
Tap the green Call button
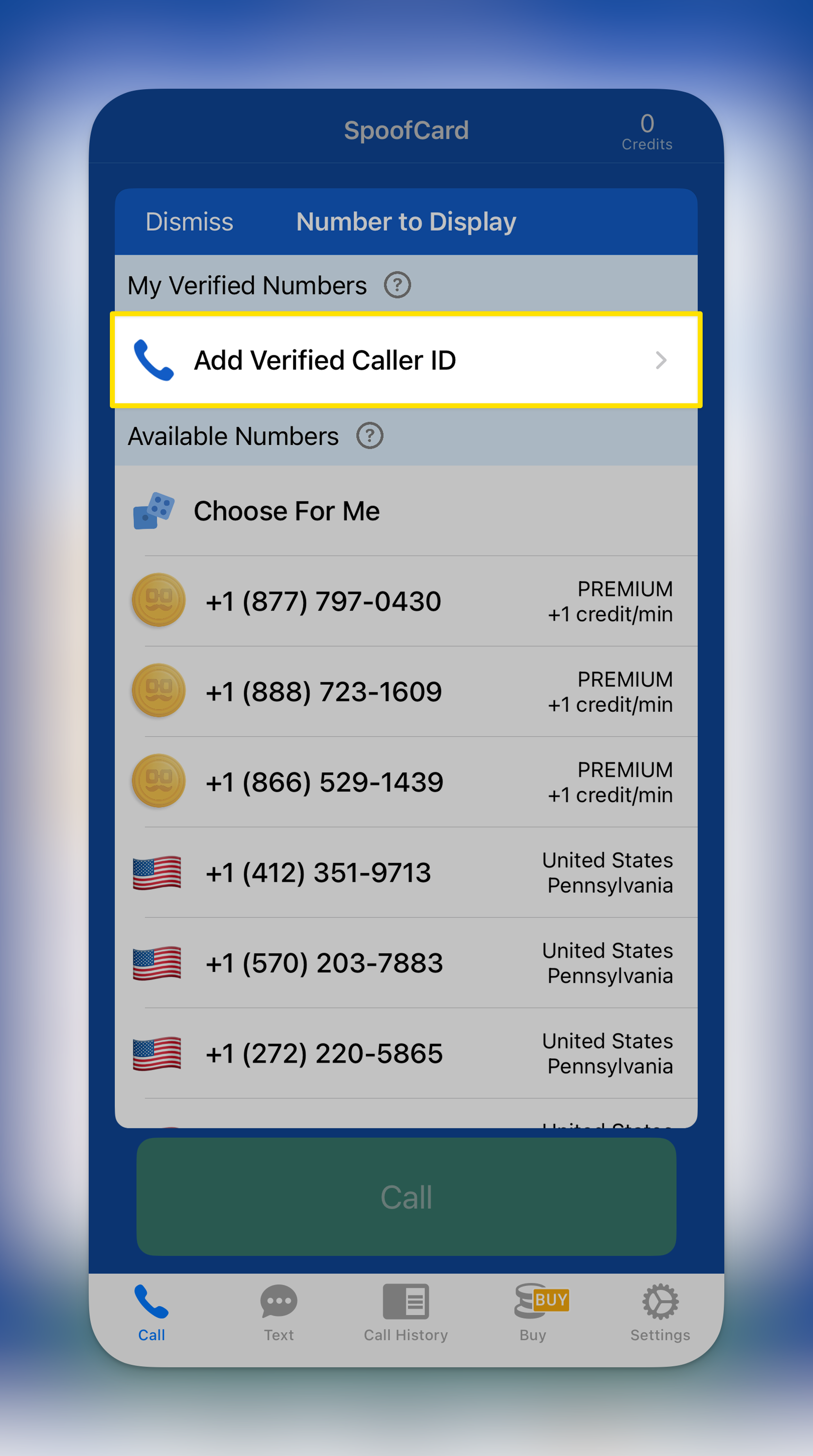(x=406, y=1196)
